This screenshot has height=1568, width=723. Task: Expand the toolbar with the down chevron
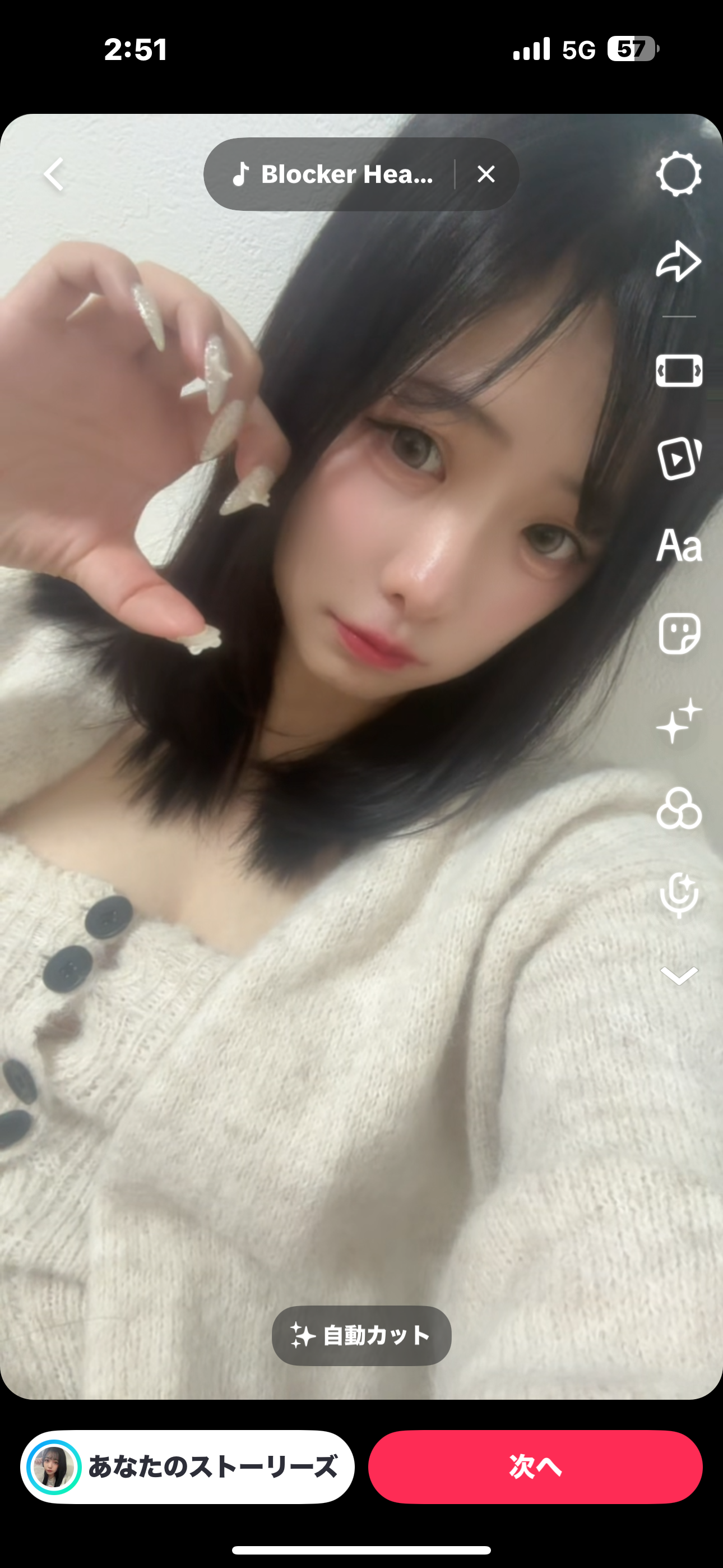(679, 976)
